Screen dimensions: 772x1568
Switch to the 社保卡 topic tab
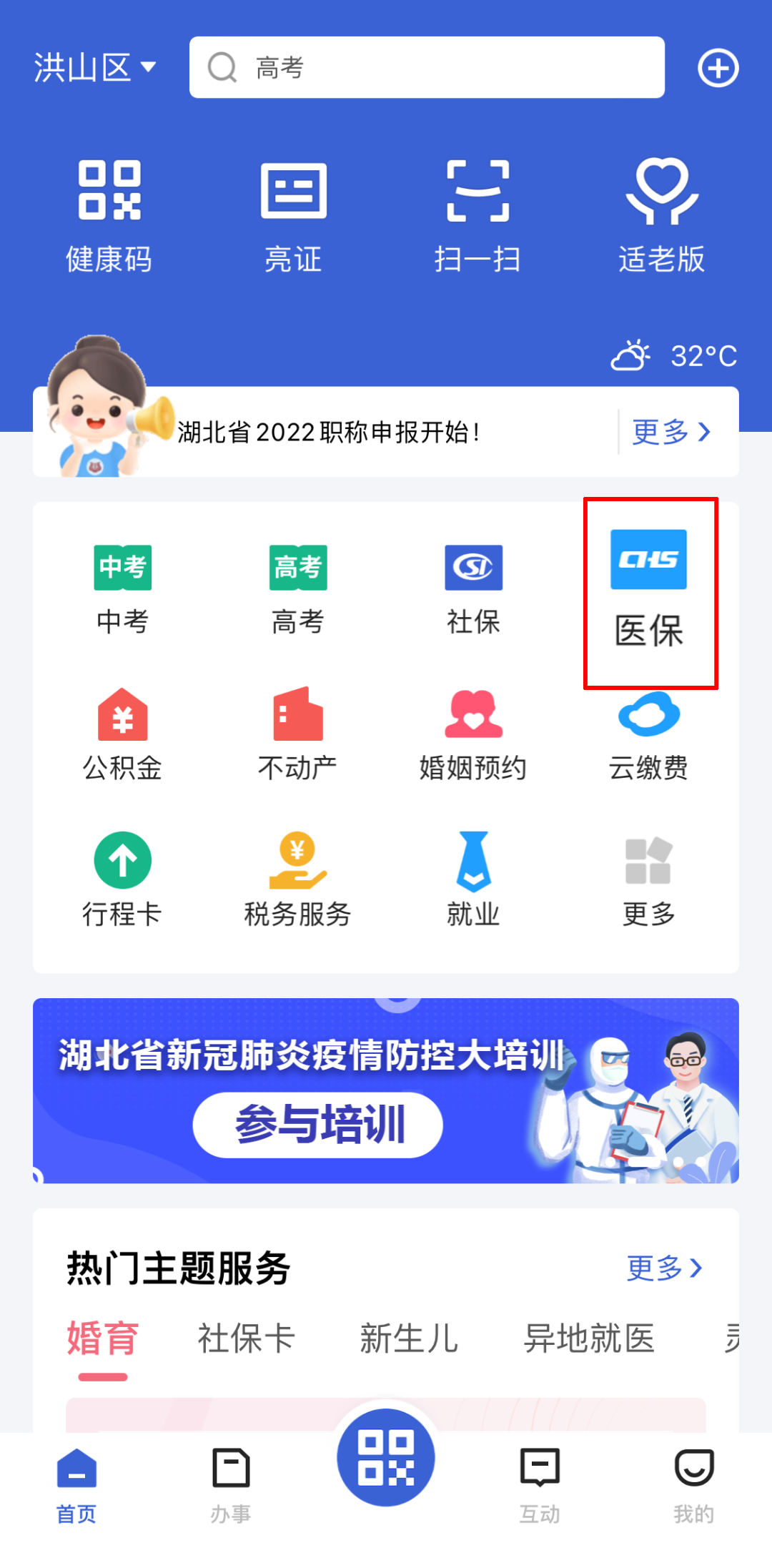click(x=246, y=1338)
